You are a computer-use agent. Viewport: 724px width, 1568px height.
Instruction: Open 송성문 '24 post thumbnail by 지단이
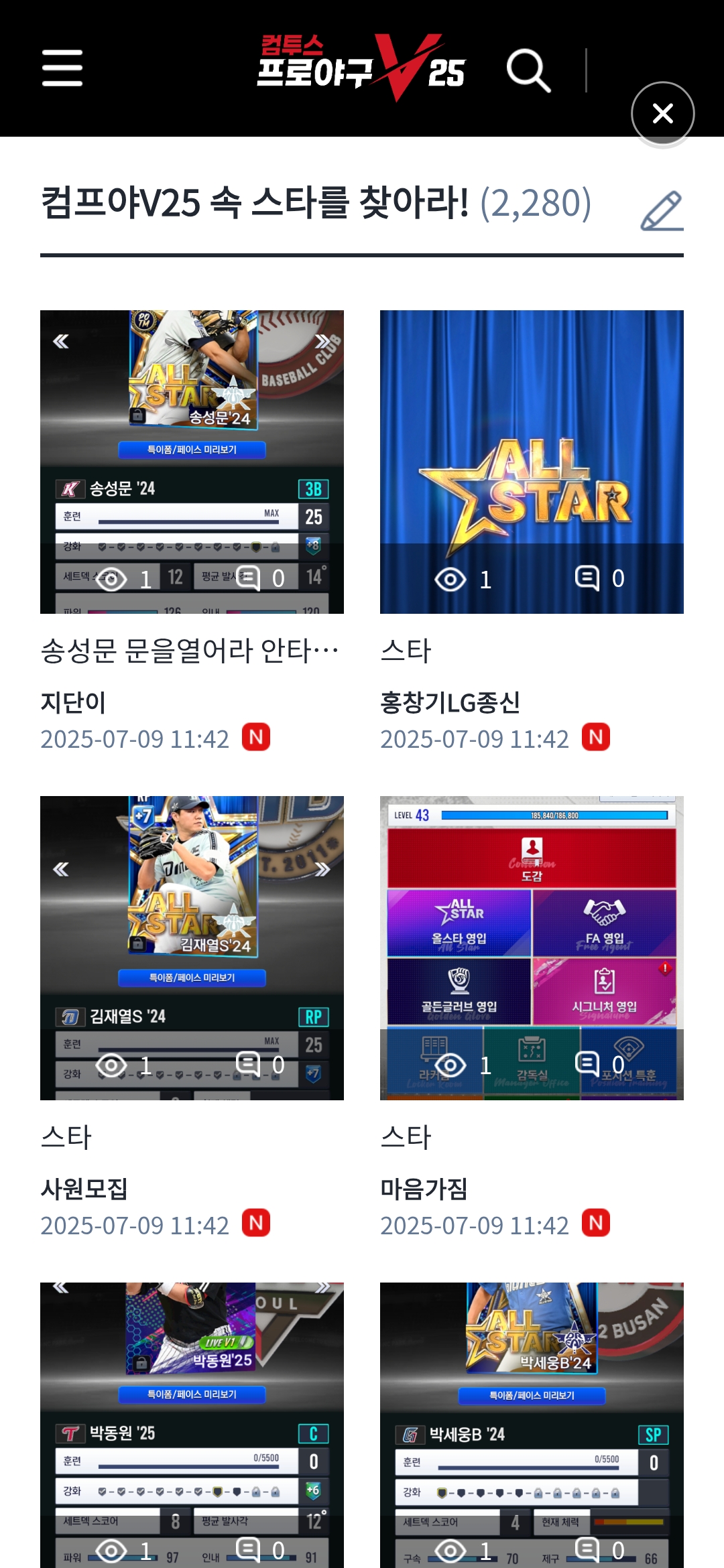pos(192,462)
